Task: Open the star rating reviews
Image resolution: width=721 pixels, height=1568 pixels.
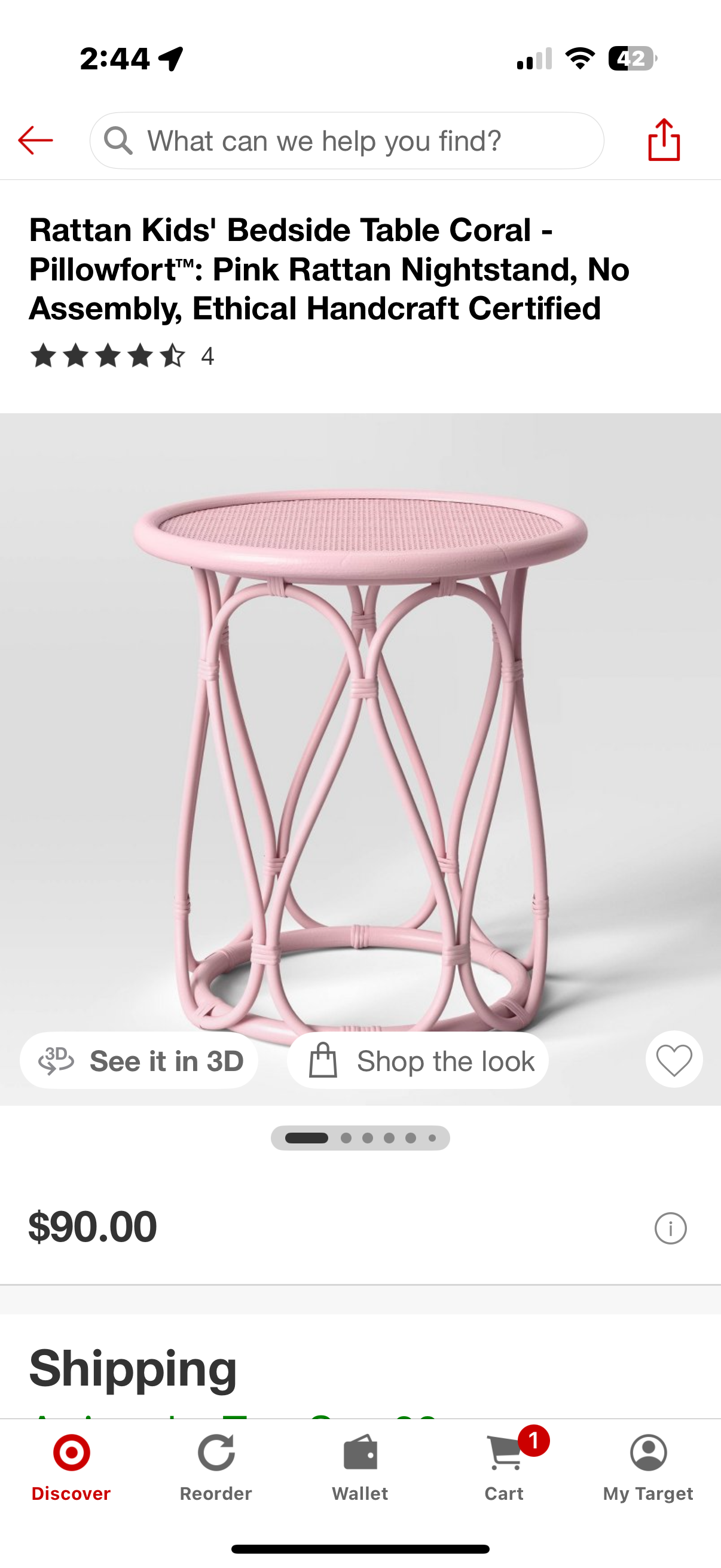Action: pos(122,356)
